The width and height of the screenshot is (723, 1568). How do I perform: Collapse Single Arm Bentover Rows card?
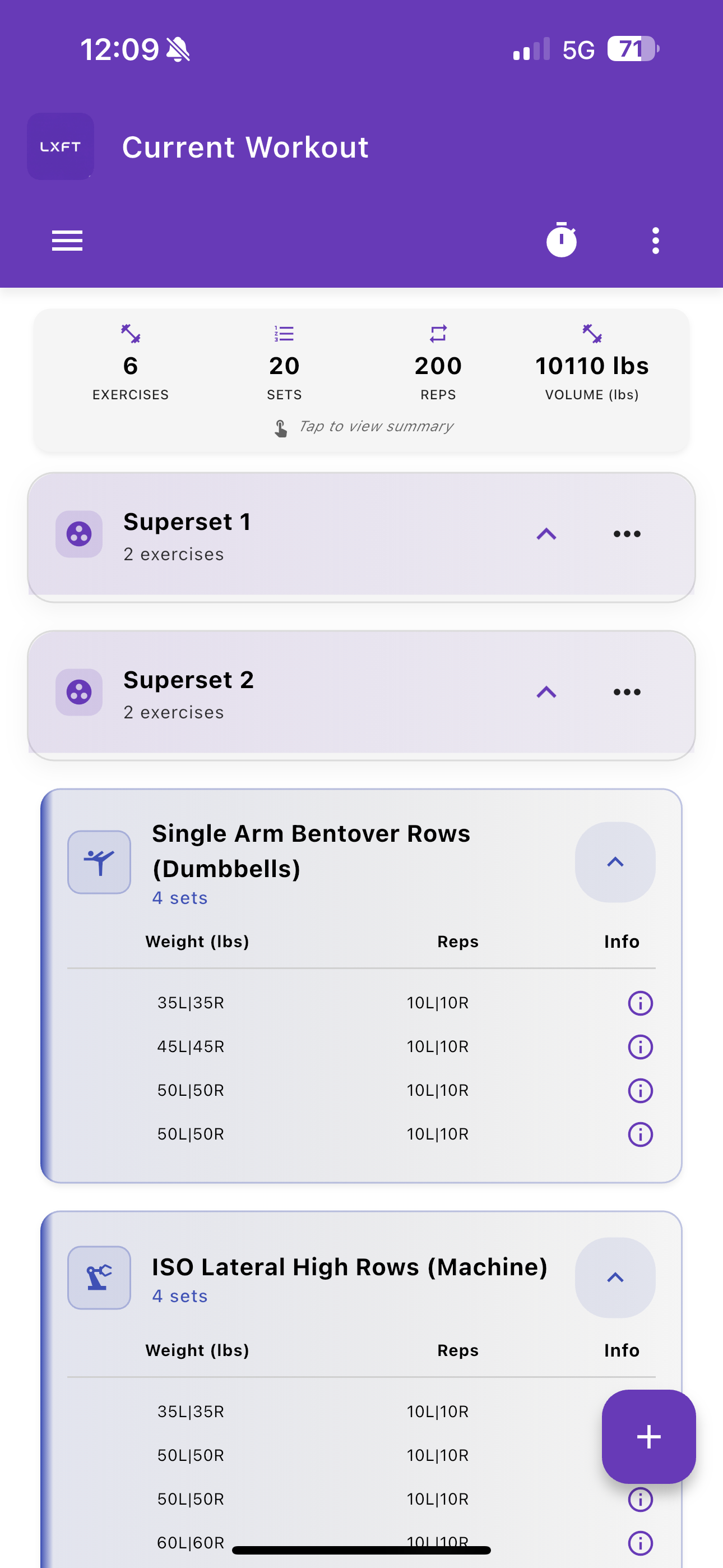pyautogui.click(x=615, y=862)
